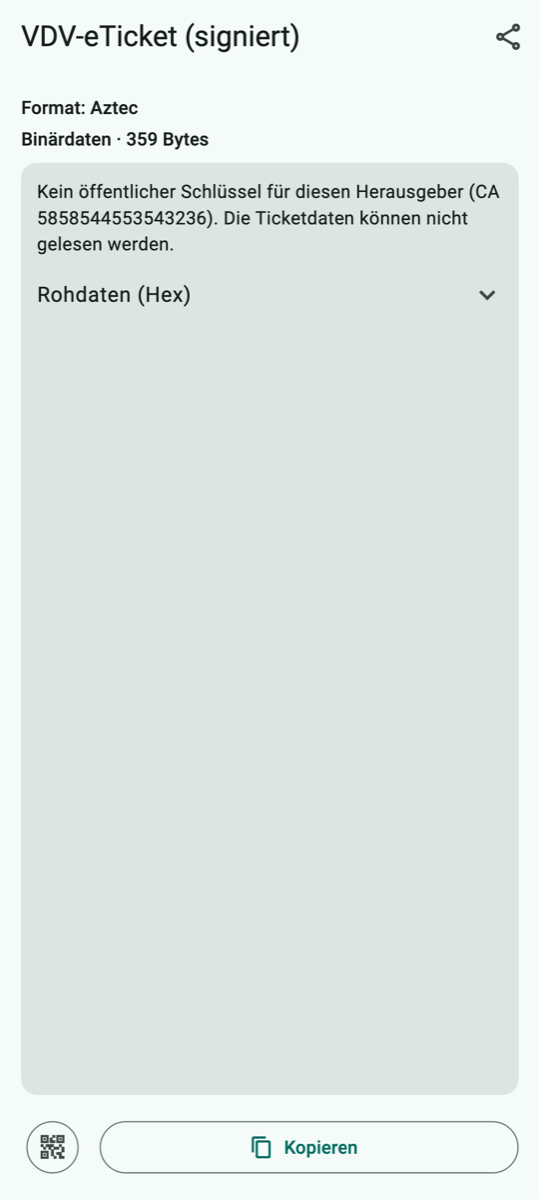Open the QR code generator button

(52, 1147)
